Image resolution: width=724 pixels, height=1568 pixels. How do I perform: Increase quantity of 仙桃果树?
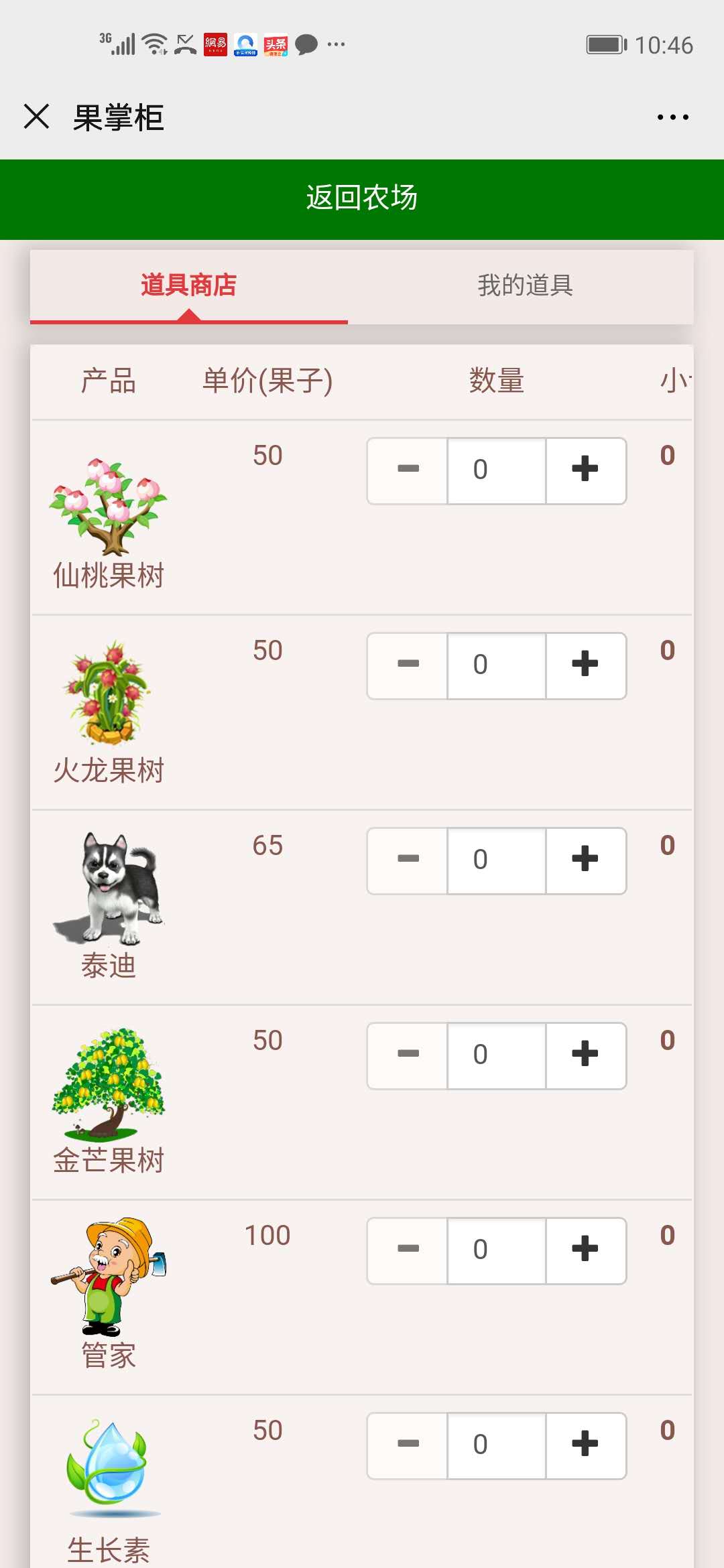point(585,470)
